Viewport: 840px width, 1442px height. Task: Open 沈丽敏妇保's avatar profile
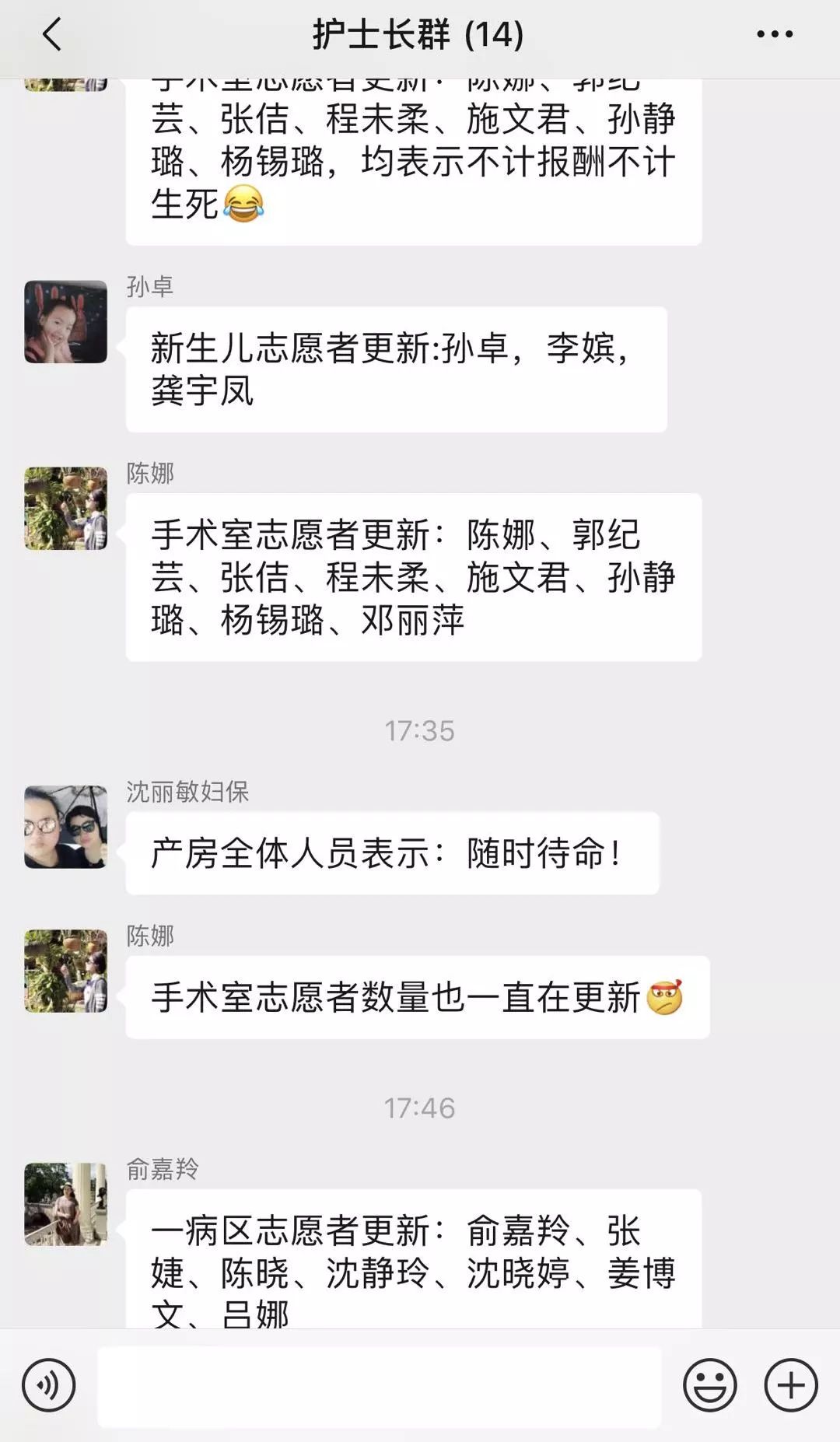66,827
